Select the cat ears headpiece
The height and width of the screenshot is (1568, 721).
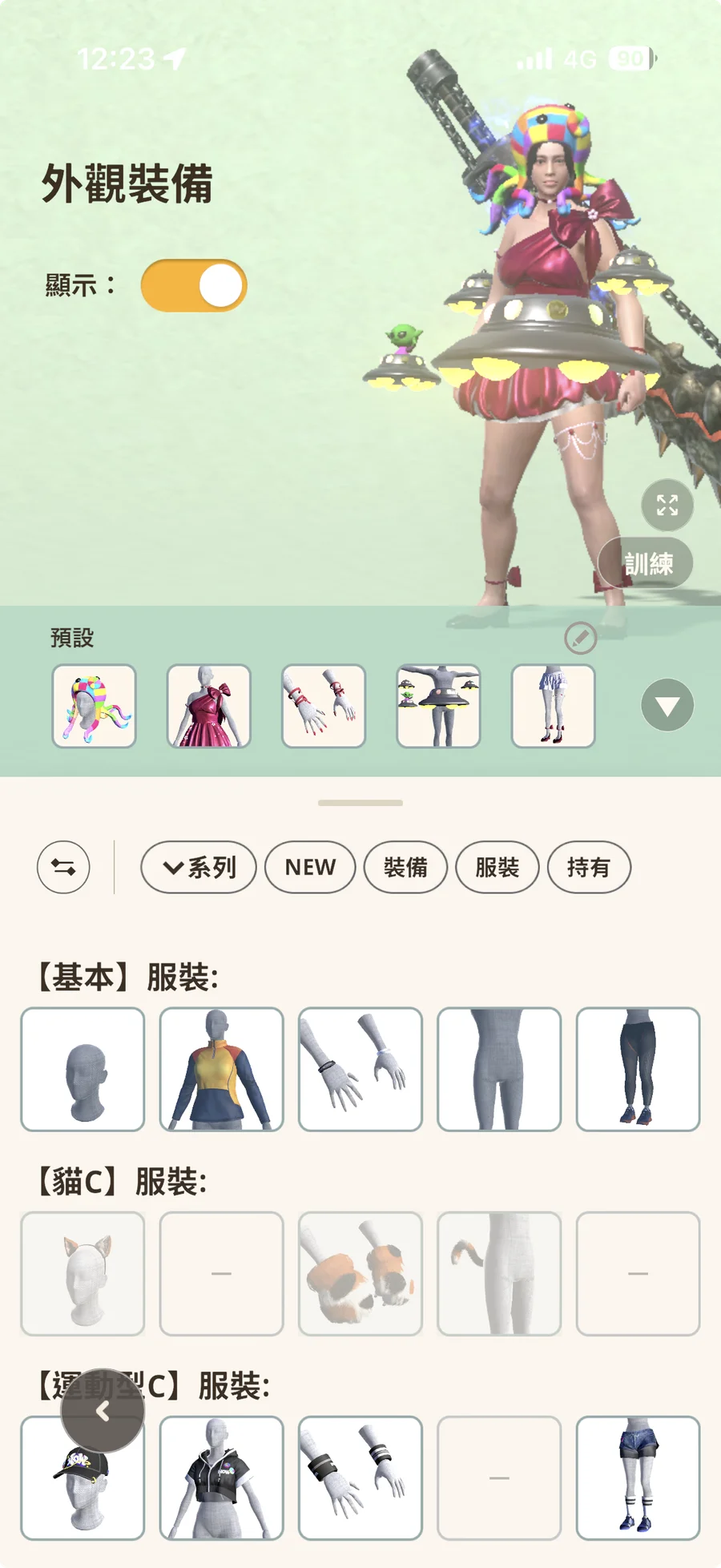pyautogui.click(x=83, y=1274)
